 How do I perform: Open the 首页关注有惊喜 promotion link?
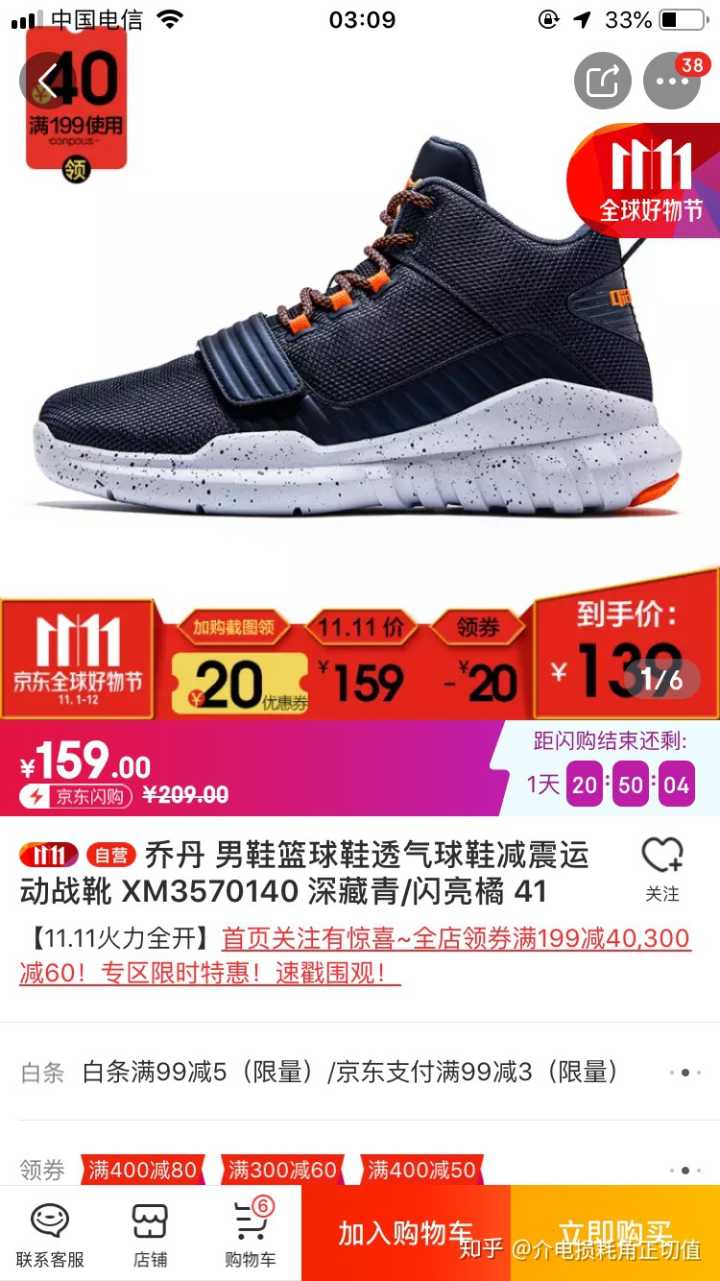click(x=455, y=939)
